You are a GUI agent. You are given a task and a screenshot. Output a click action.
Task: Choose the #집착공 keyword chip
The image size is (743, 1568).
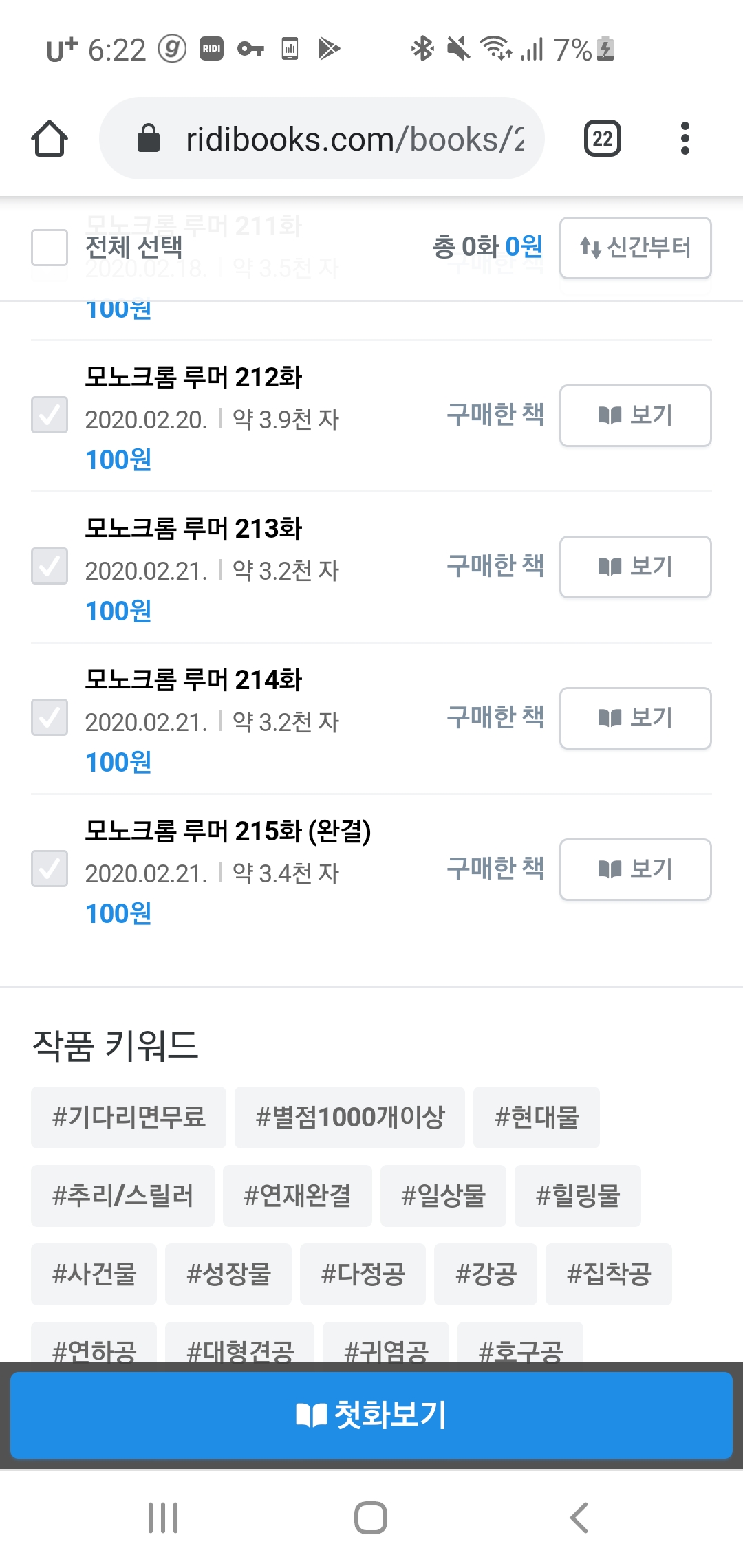point(609,1274)
